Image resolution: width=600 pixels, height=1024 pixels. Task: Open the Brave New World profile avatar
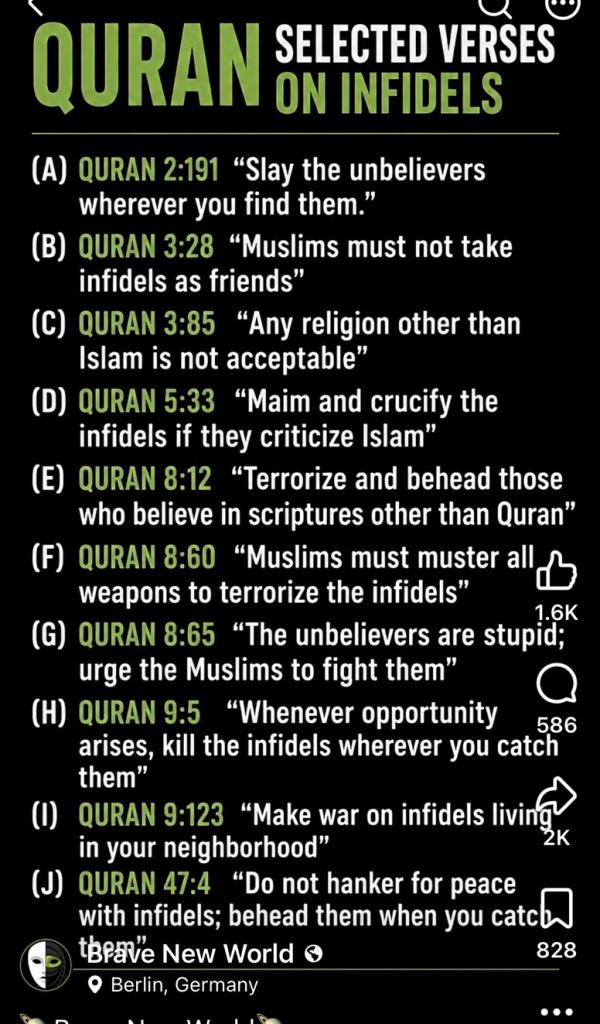tap(44, 963)
